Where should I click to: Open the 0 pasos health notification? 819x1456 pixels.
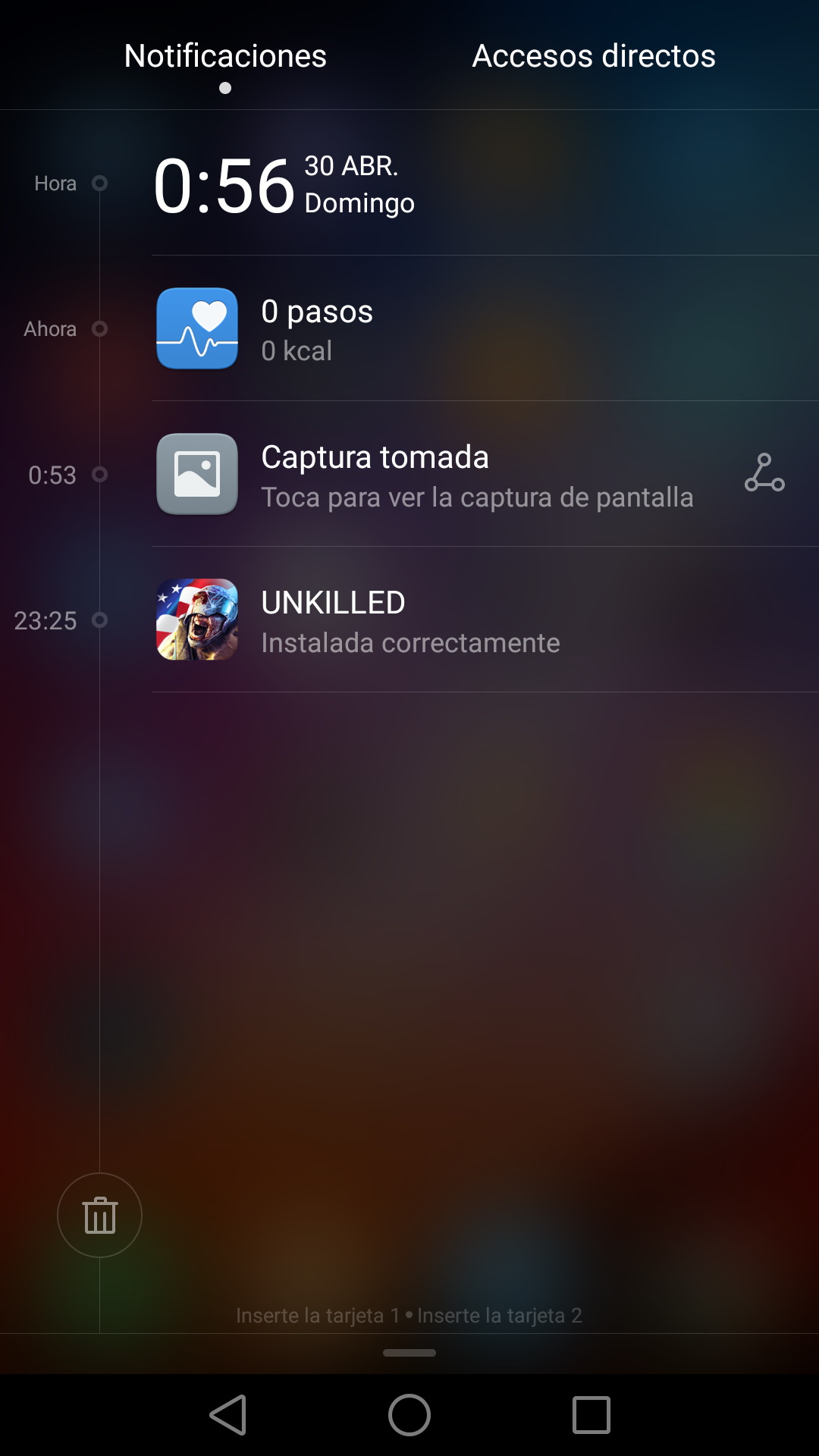coord(455,329)
